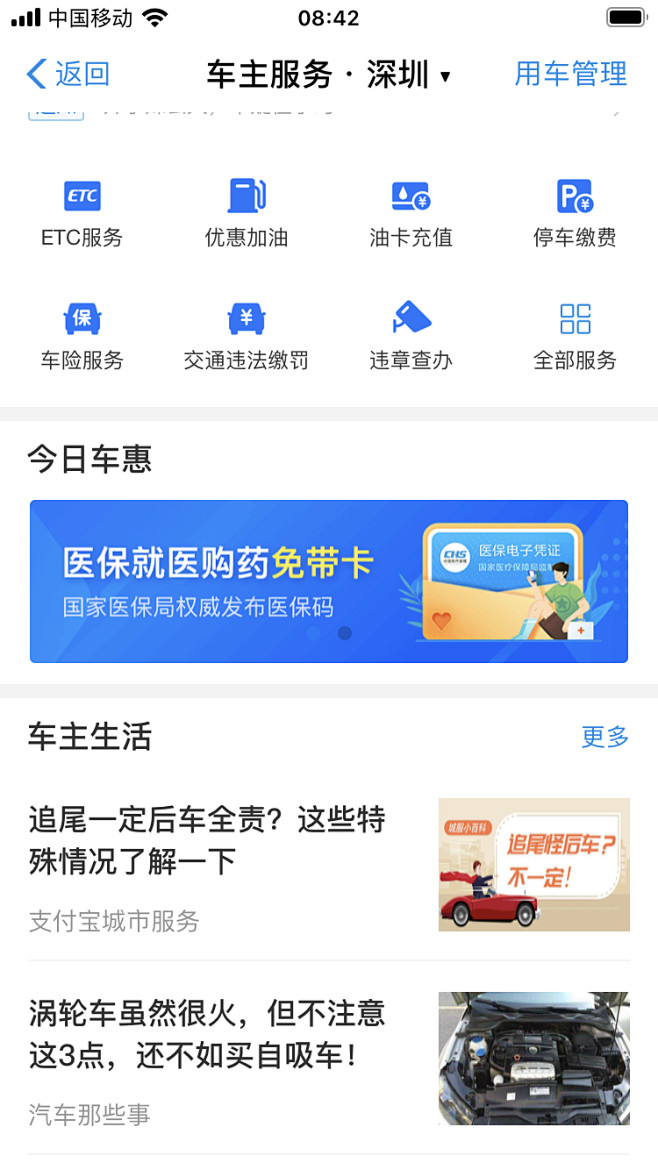Open 用车管理 in the top bar
Screen dimensions: 658x1170
pyautogui.click(x=570, y=74)
